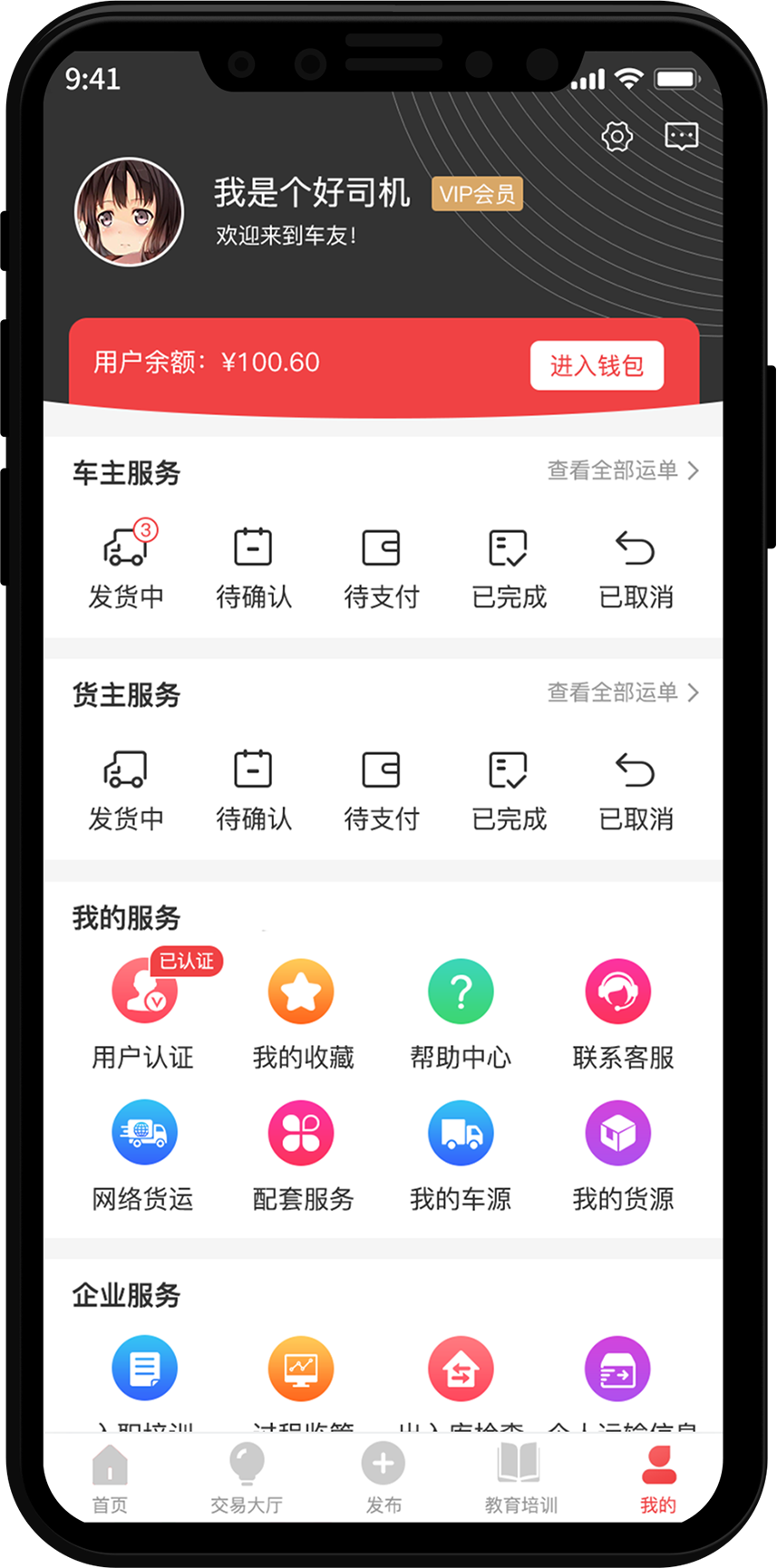Switch to the 首页 tab
This screenshot has width=777, height=1568.
110,1478
